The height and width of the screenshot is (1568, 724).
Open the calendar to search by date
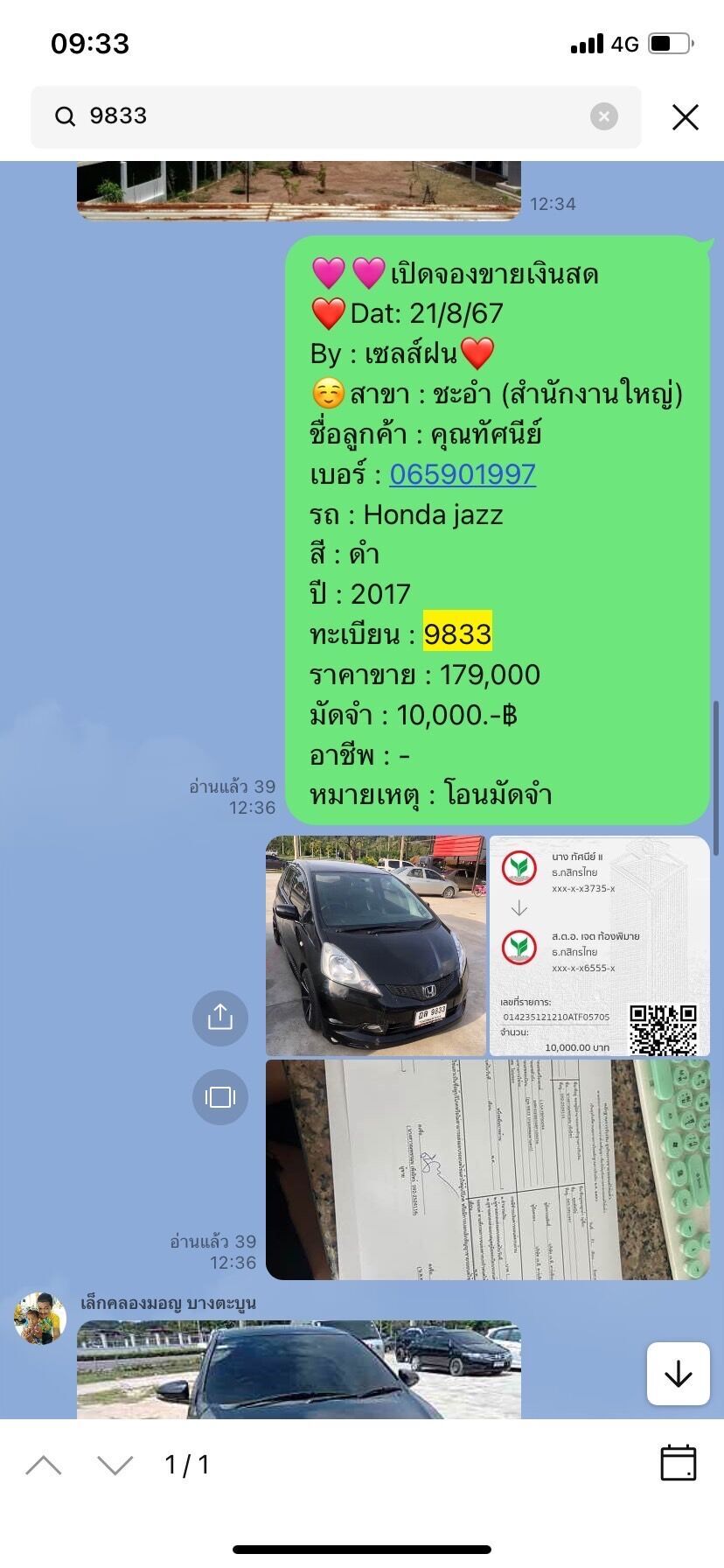[x=678, y=1463]
